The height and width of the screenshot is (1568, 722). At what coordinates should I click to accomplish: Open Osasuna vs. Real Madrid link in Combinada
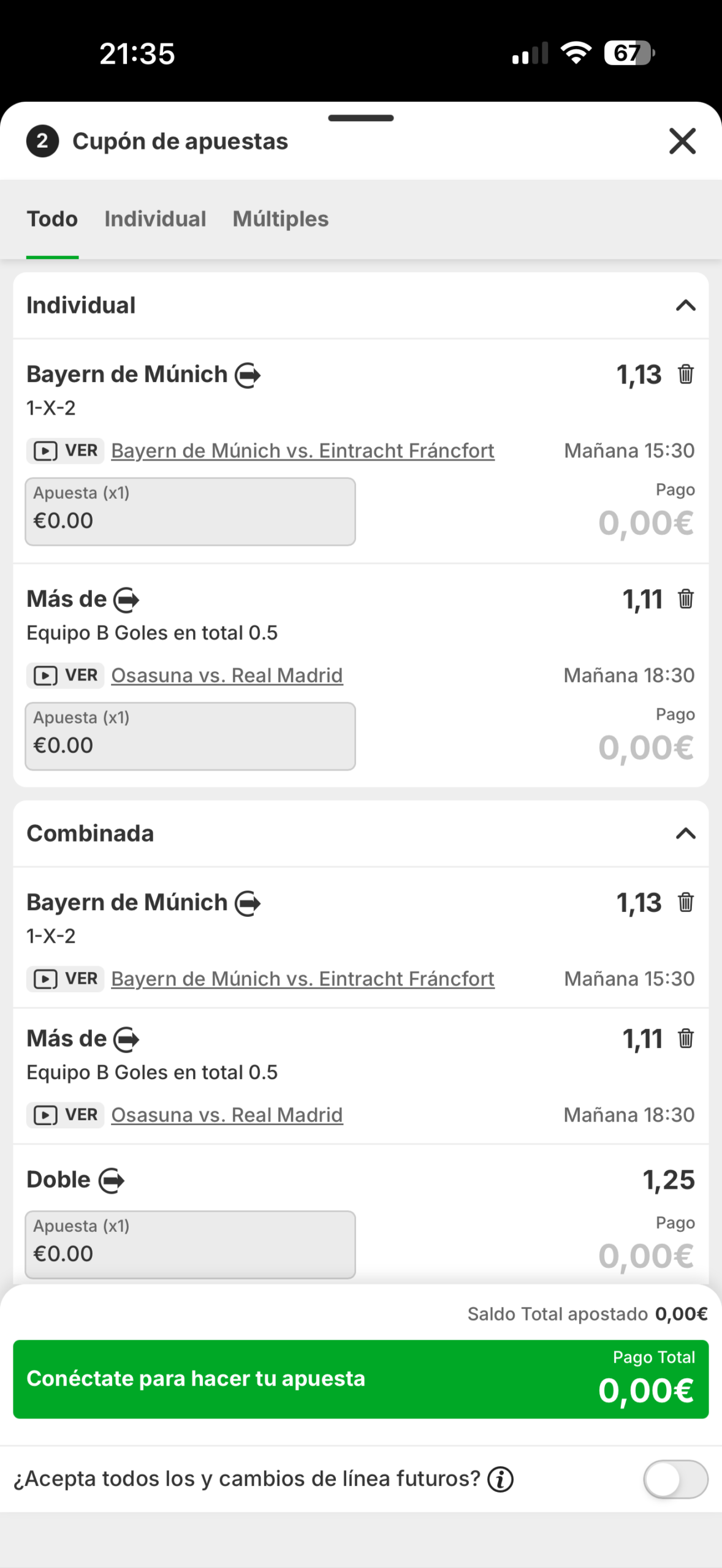pyautogui.click(x=227, y=1115)
